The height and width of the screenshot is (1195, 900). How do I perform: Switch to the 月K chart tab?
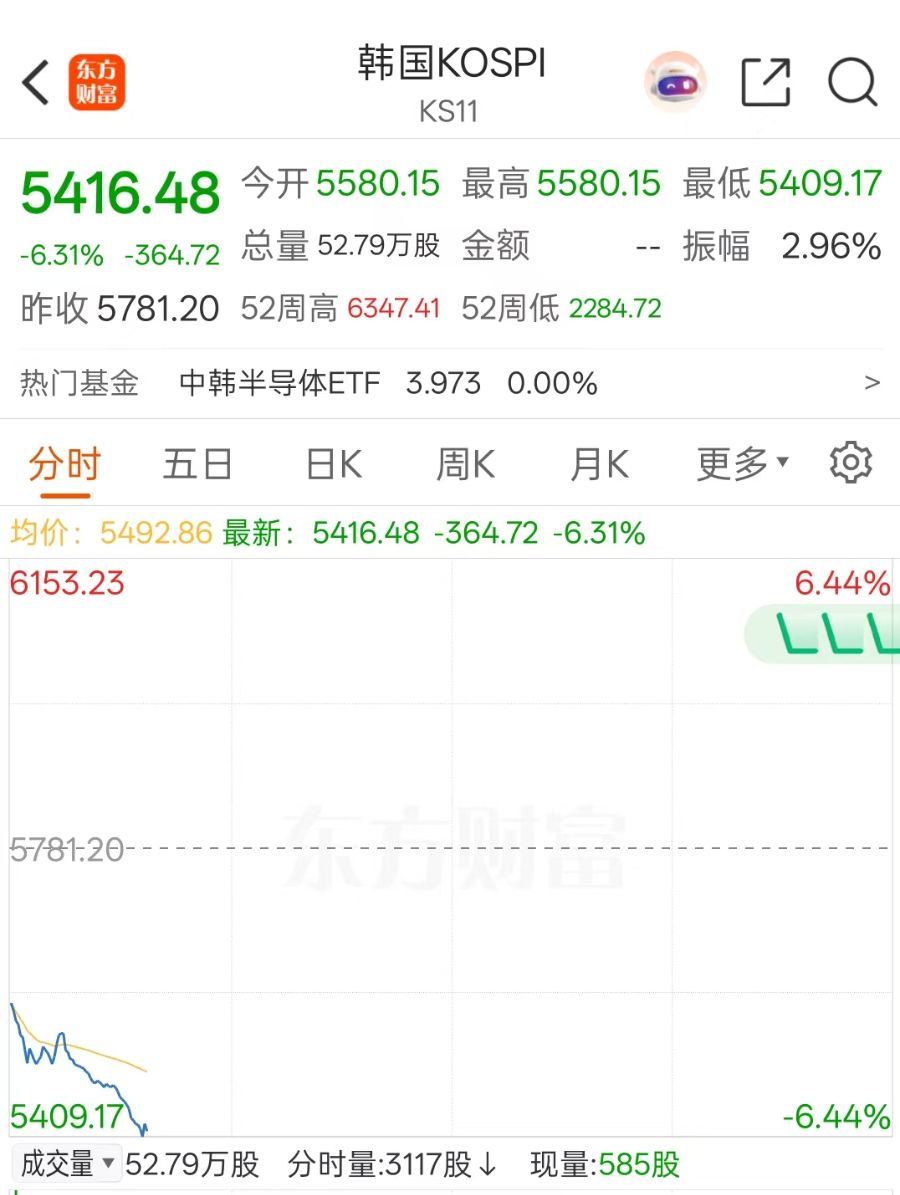coord(598,465)
